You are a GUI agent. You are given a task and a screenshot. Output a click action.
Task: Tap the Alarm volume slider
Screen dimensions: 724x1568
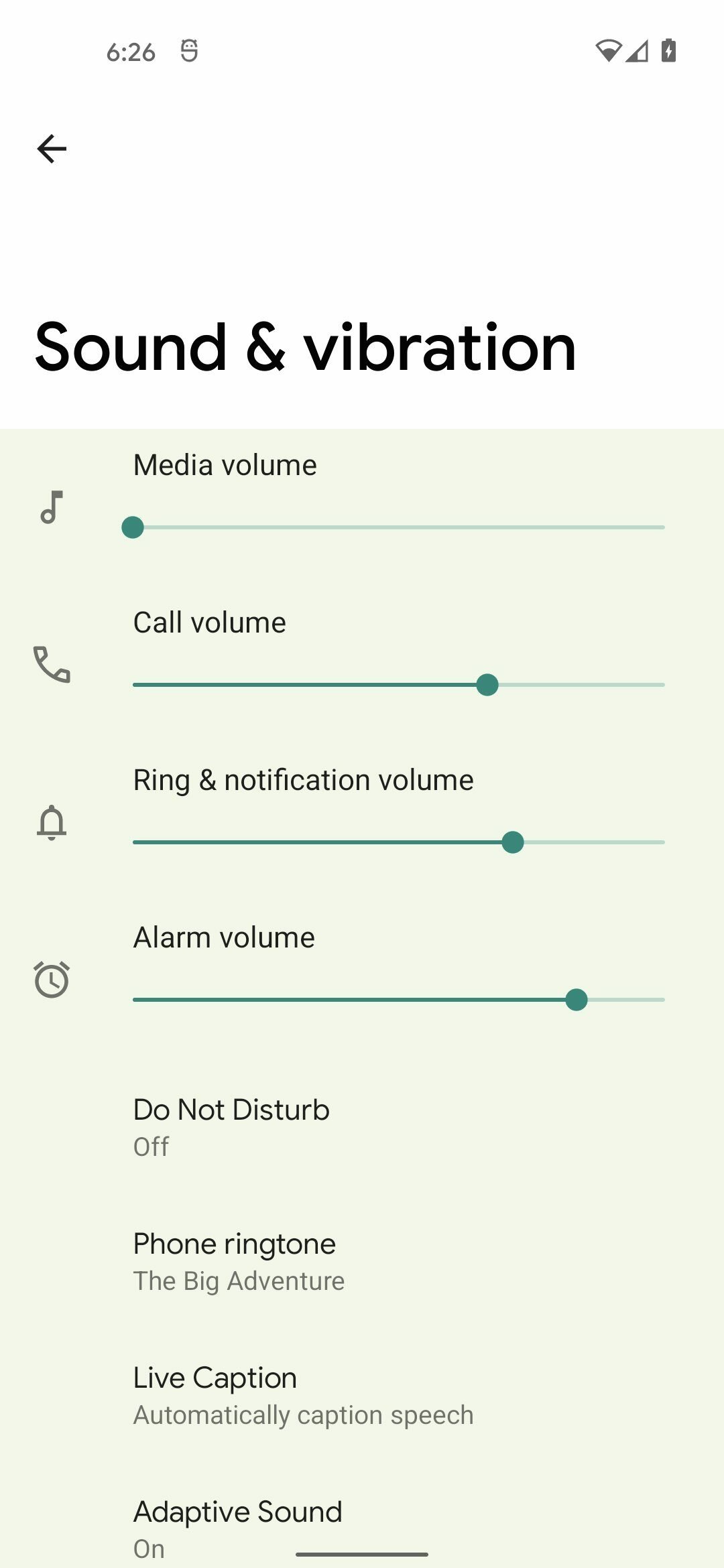tap(399, 1000)
